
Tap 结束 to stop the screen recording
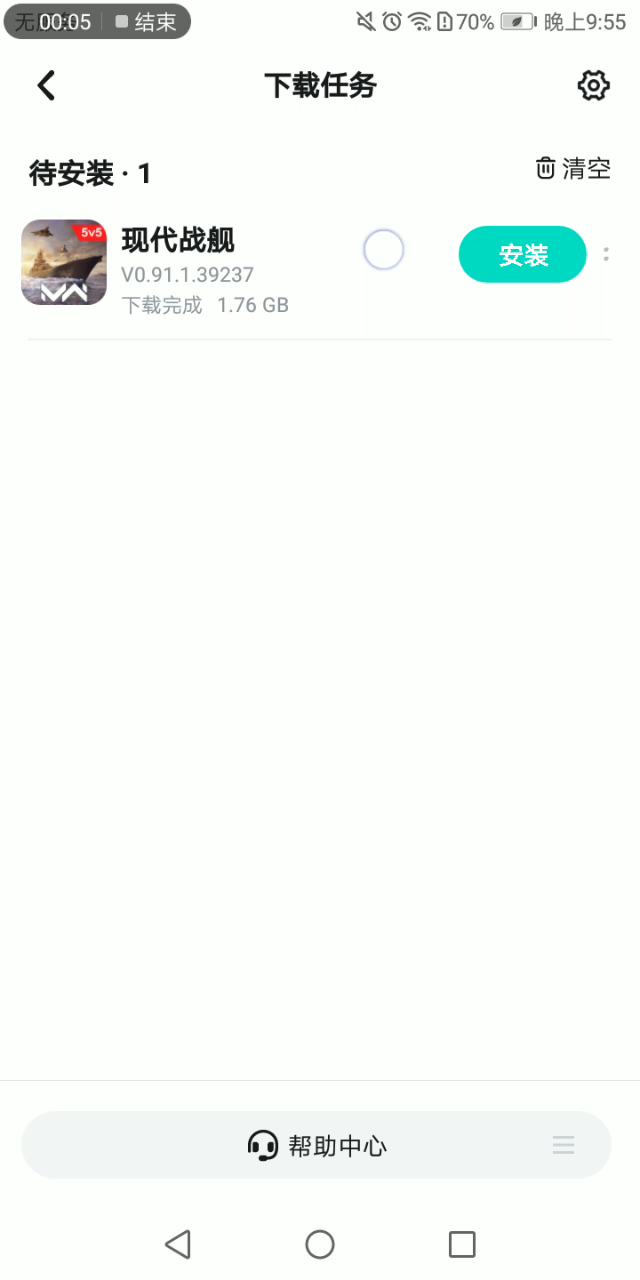click(146, 22)
